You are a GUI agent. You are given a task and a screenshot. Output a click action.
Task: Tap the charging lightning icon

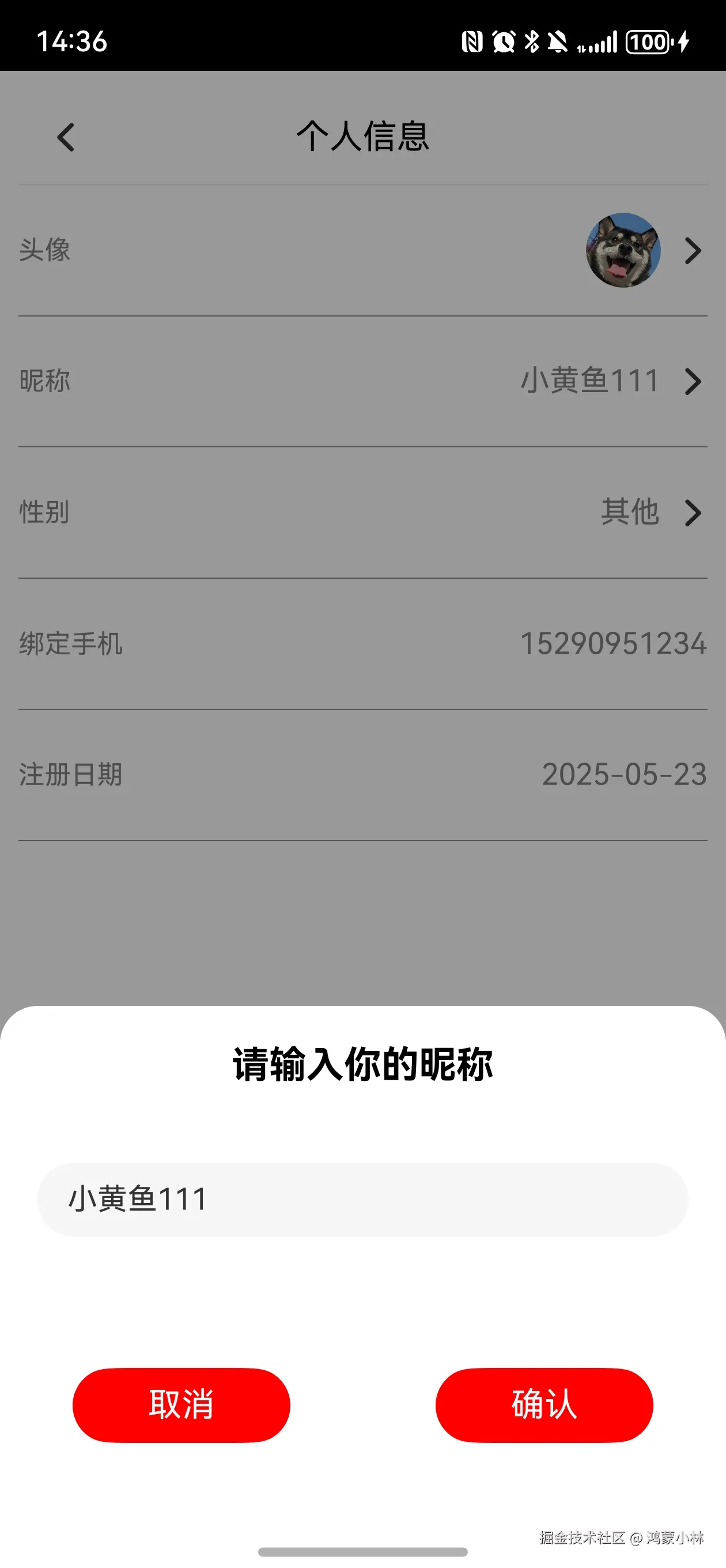(684, 42)
